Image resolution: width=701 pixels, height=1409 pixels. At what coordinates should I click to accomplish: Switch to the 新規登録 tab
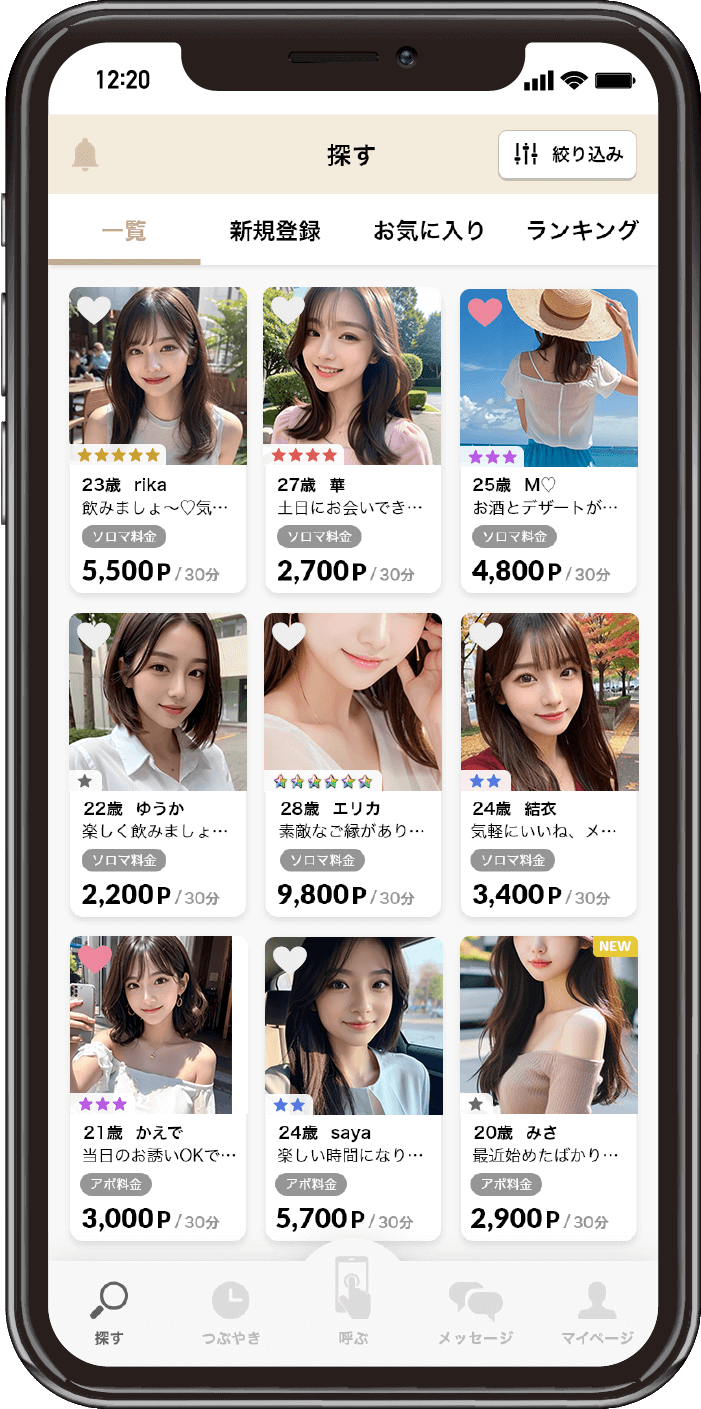click(x=275, y=231)
